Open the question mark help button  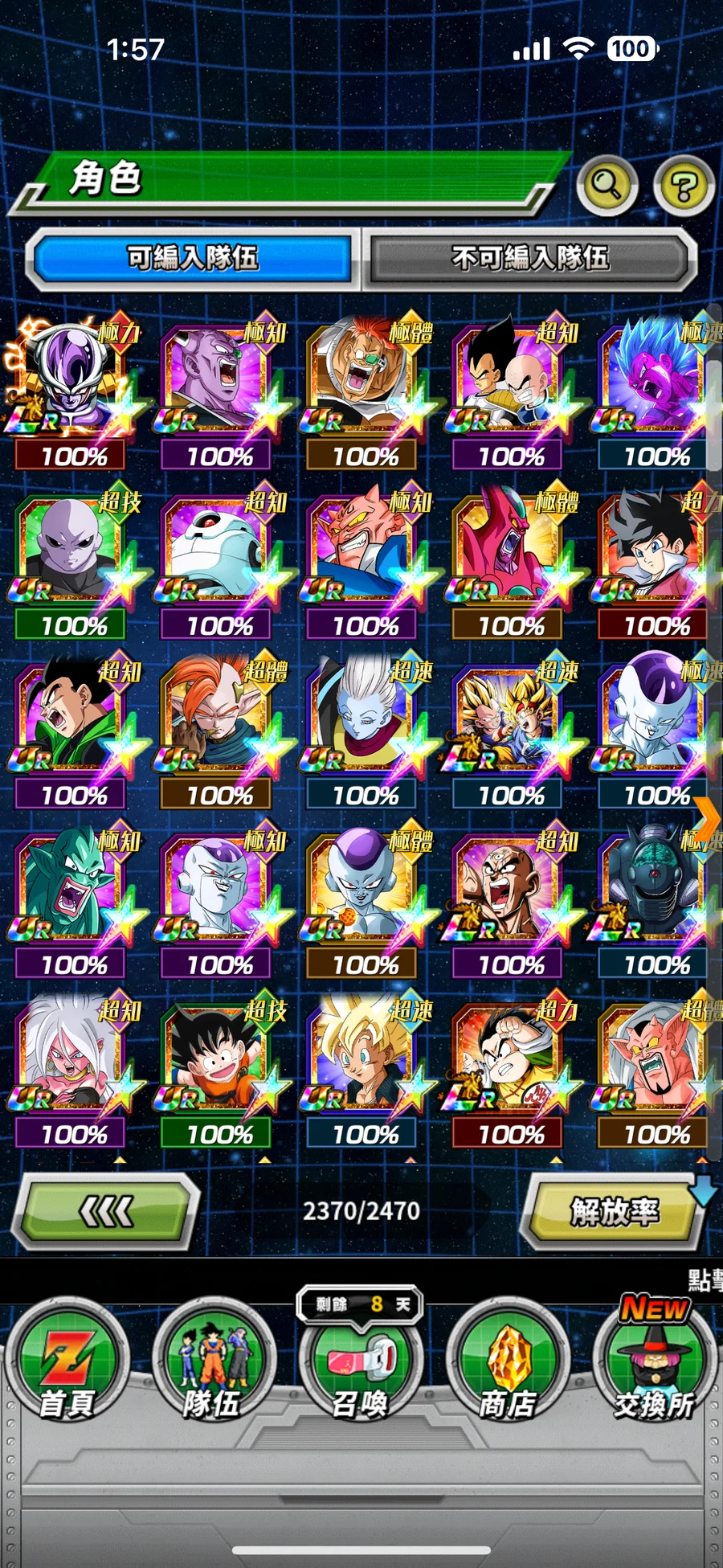[684, 186]
